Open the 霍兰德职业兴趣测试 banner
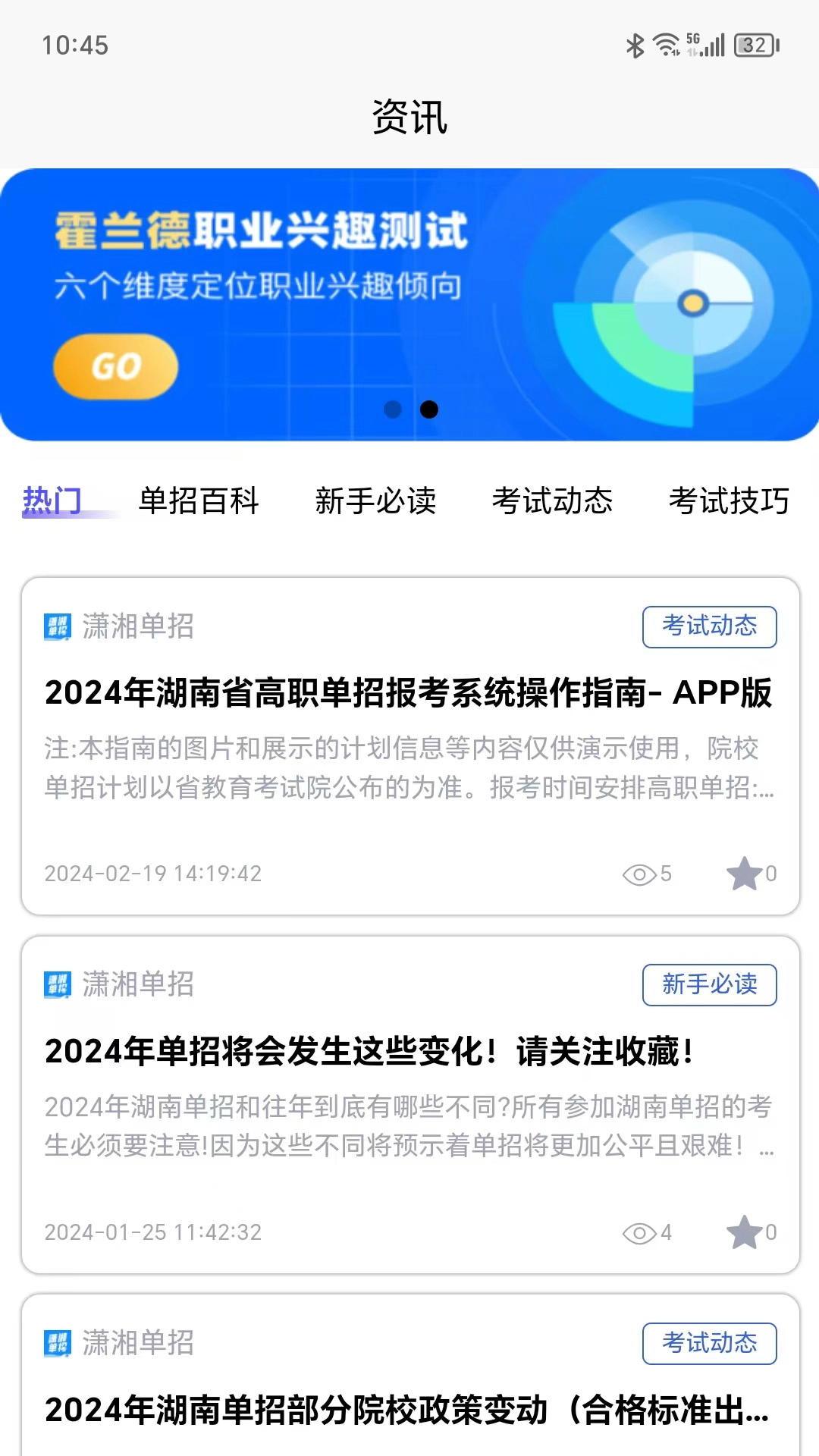Viewport: 819px width, 1456px height. pos(409,302)
